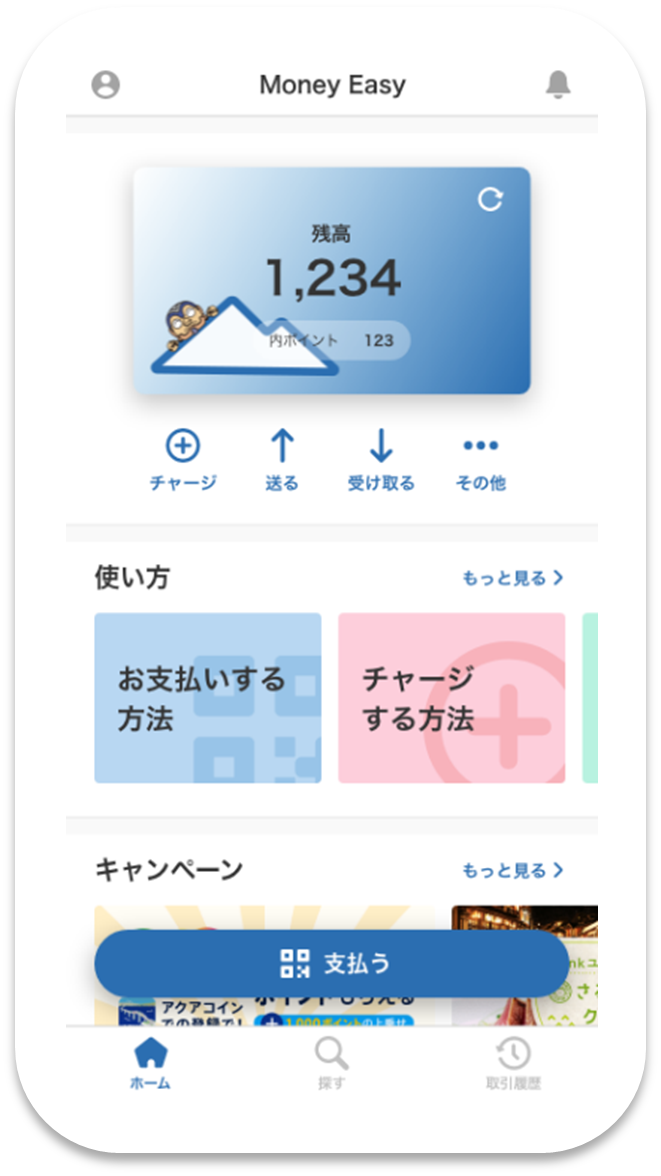
Task: View more in the キャンペーン section
Action: pos(512,871)
